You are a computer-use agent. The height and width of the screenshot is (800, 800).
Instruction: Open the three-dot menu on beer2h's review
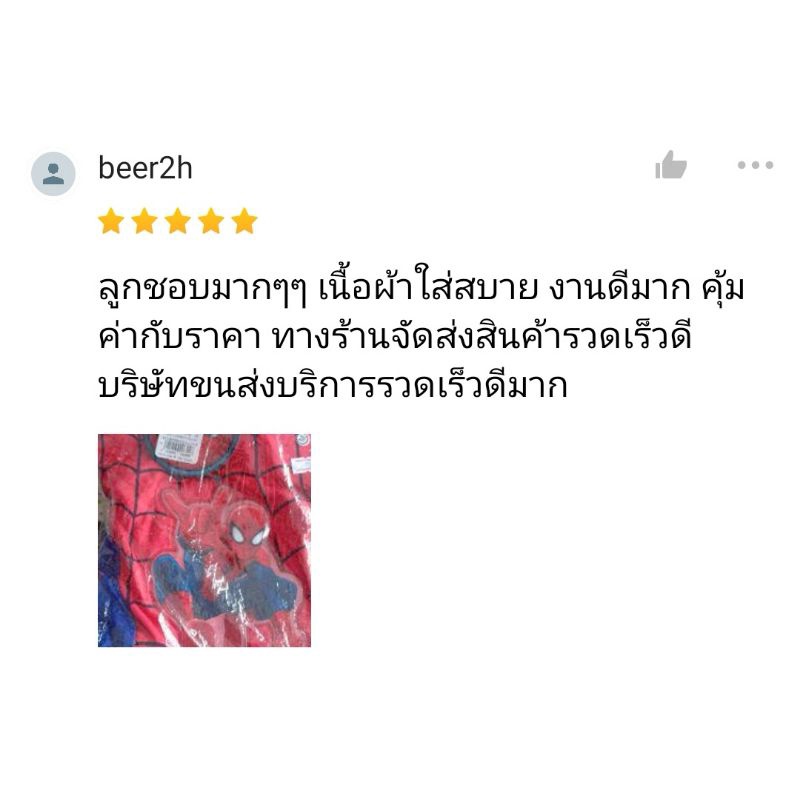tap(755, 165)
